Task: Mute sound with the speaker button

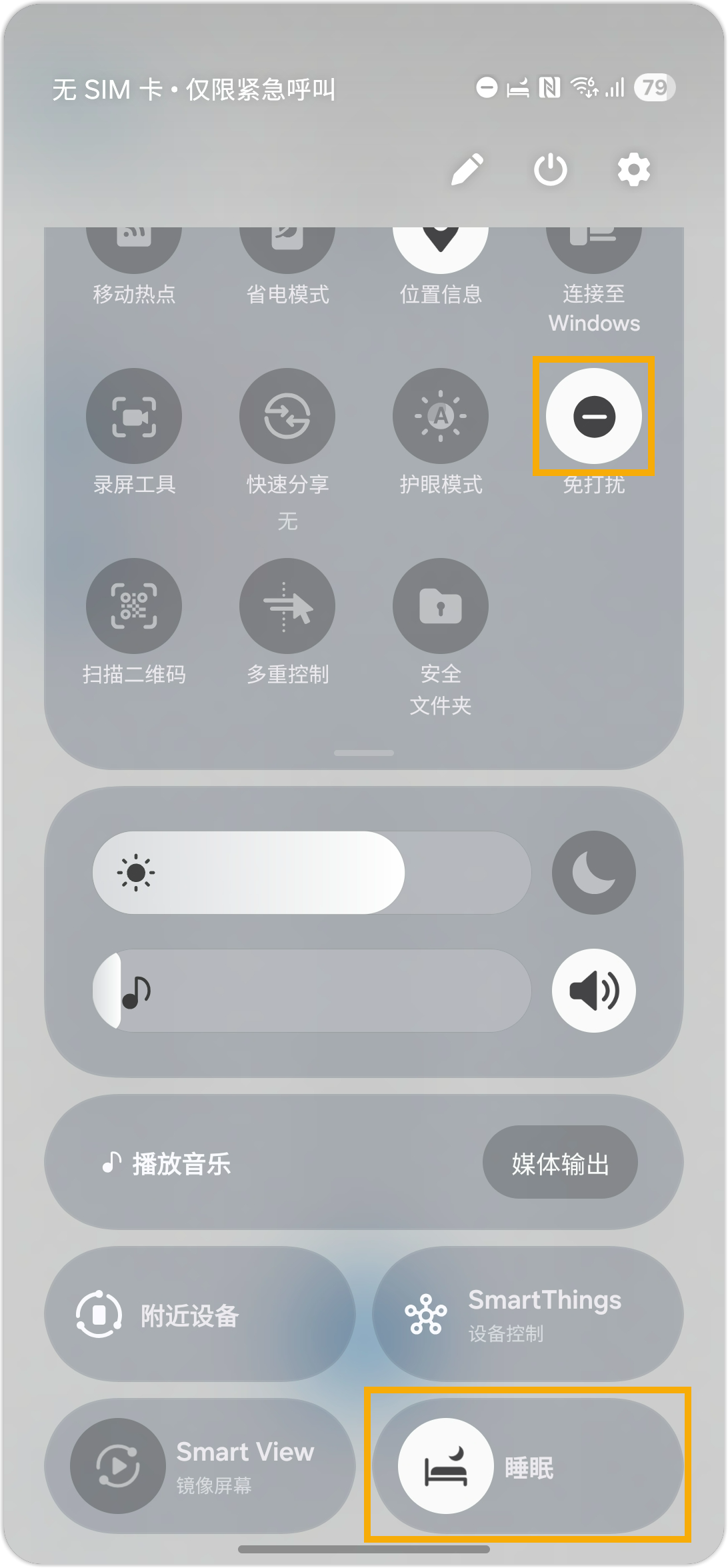Action: (x=593, y=990)
